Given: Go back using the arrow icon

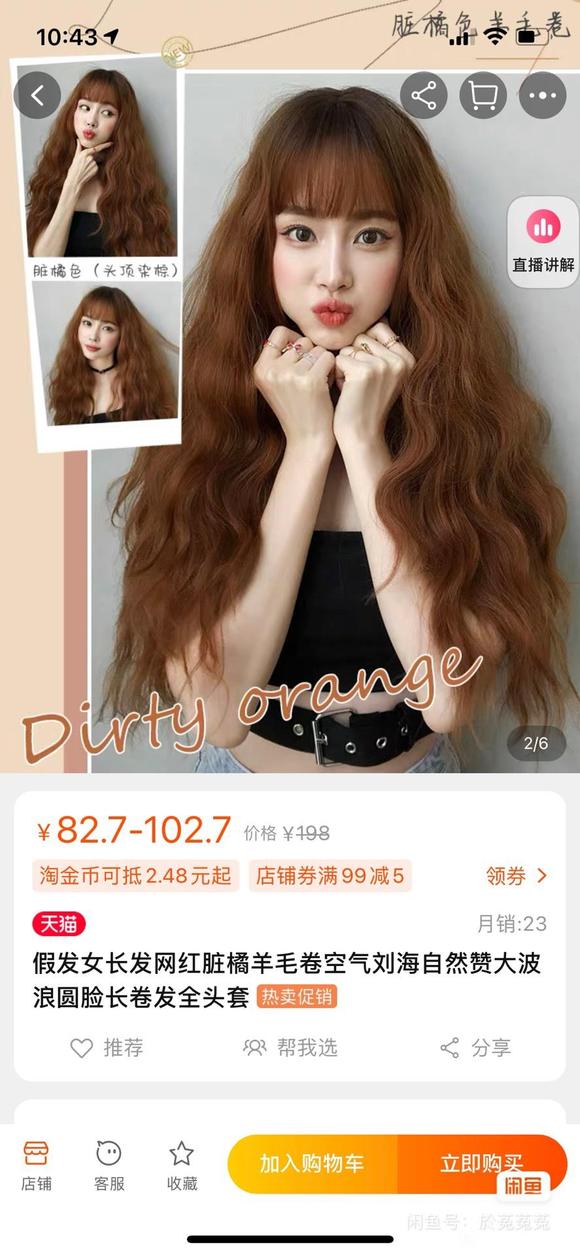Looking at the screenshot, I should (x=37, y=96).
